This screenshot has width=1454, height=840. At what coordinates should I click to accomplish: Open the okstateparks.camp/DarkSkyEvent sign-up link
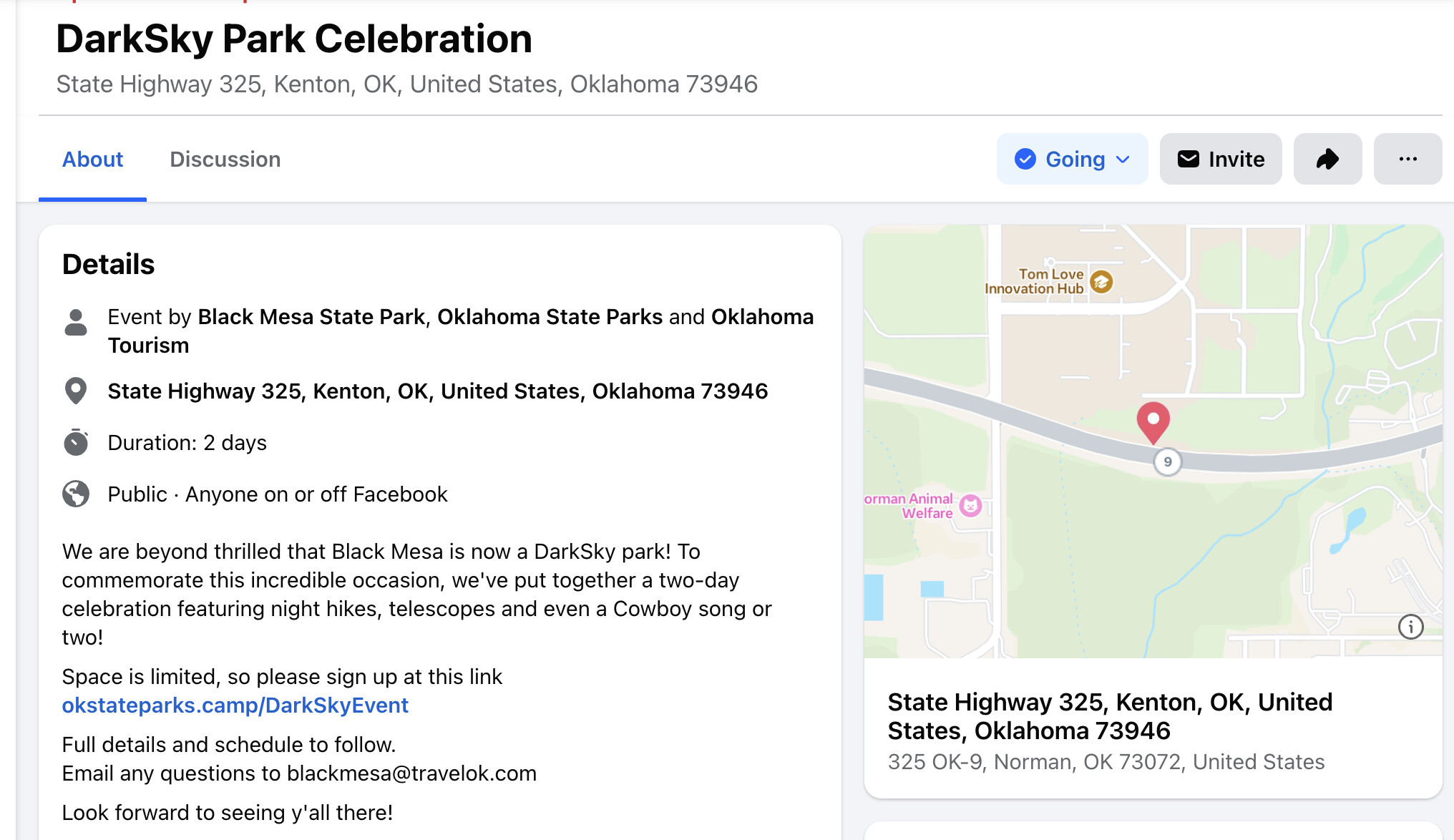[235, 705]
